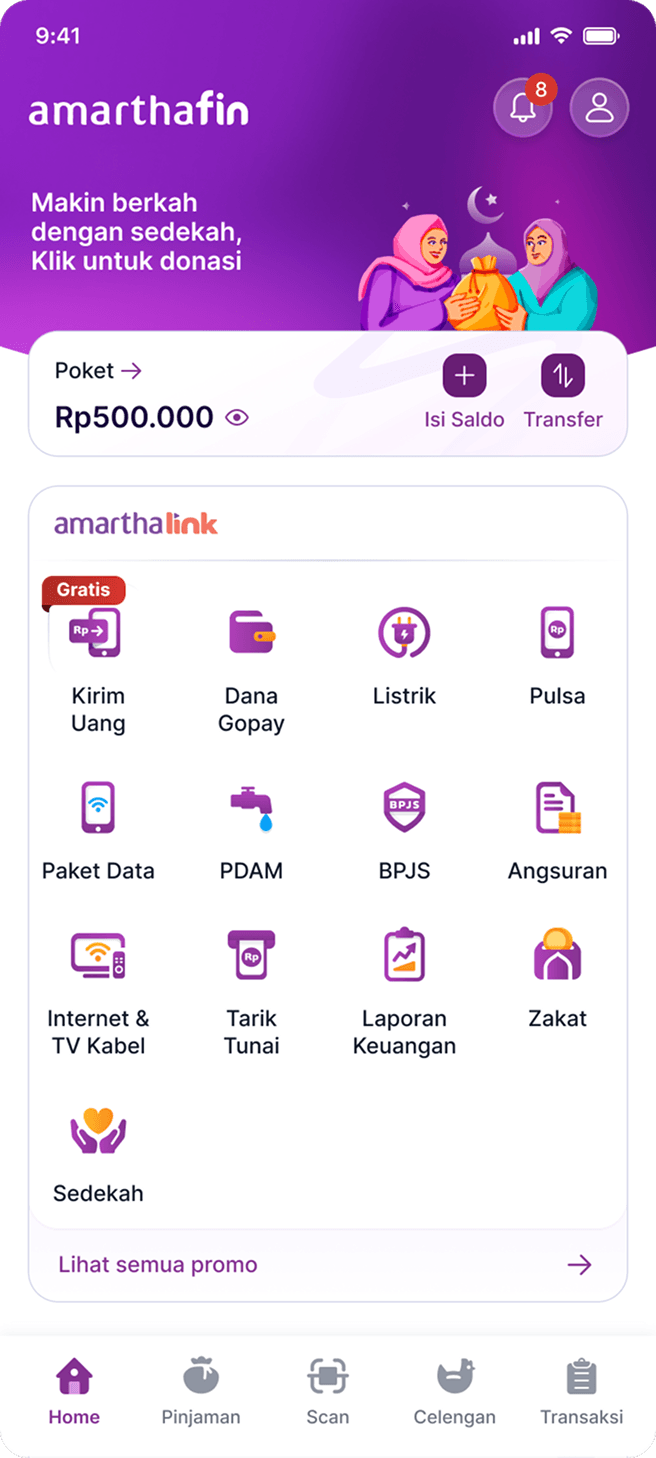The width and height of the screenshot is (656, 1458).
Task: Open the notifications bell
Action: [522, 108]
